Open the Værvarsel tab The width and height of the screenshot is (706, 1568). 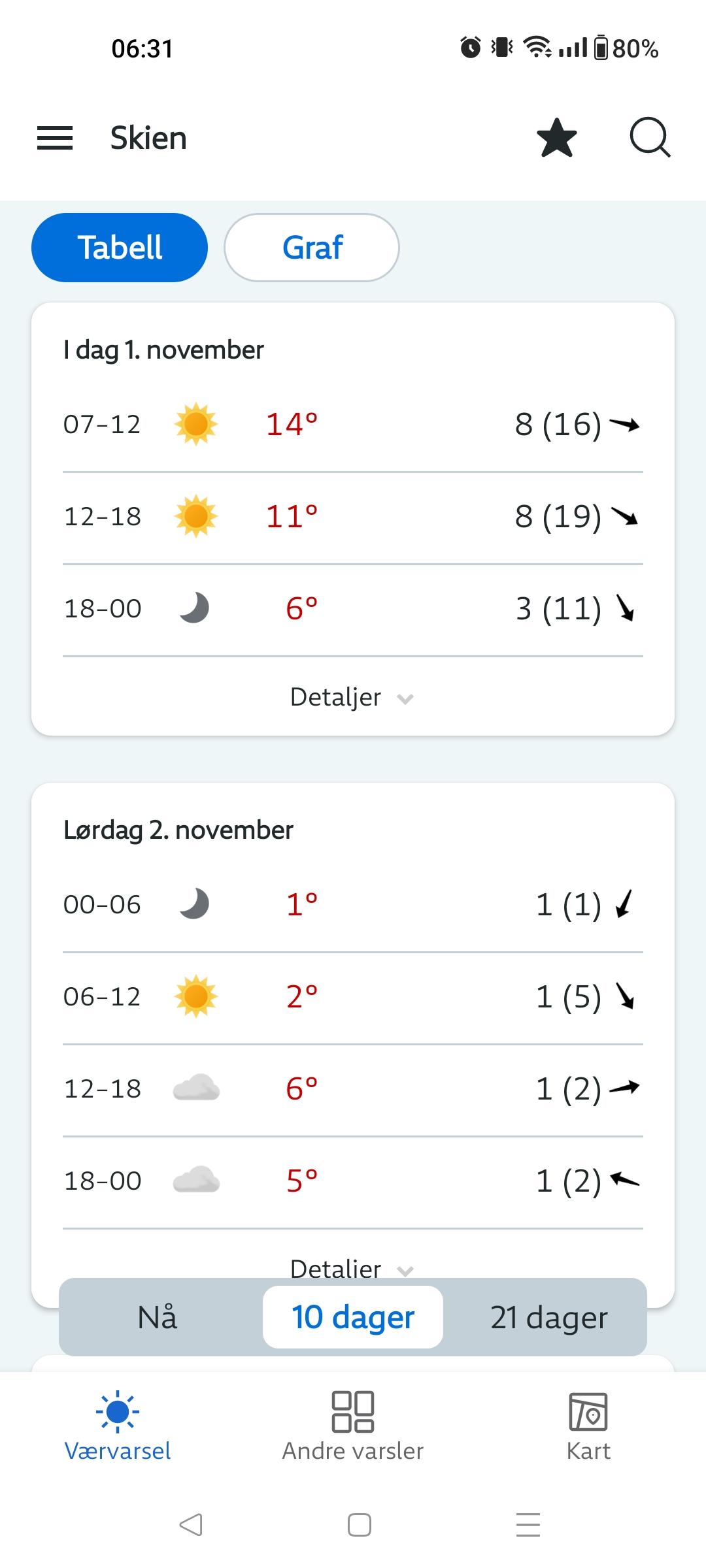[118, 1427]
